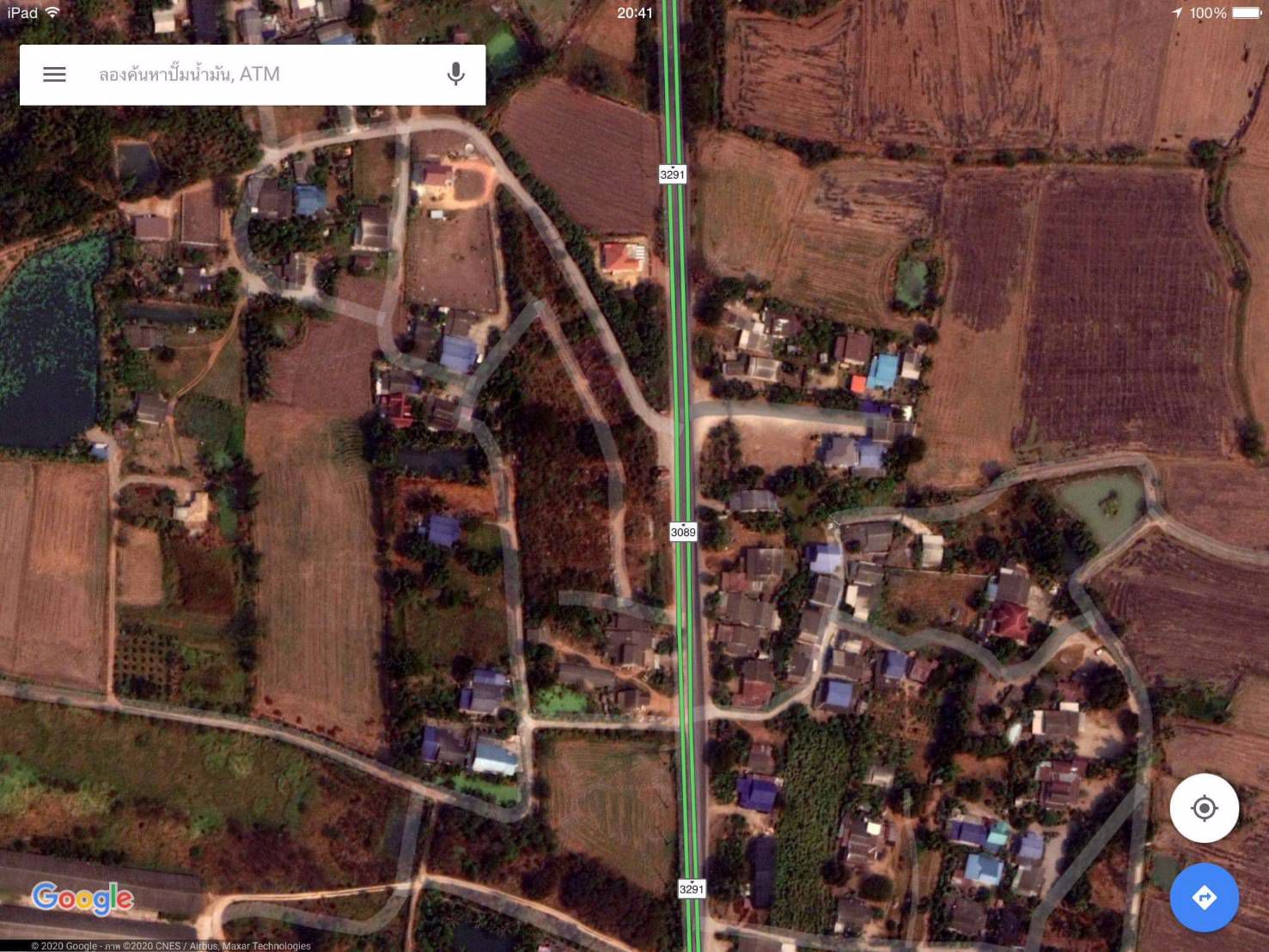Start voice search with the microphone
Screen dimensions: 1269x952
click(x=455, y=75)
